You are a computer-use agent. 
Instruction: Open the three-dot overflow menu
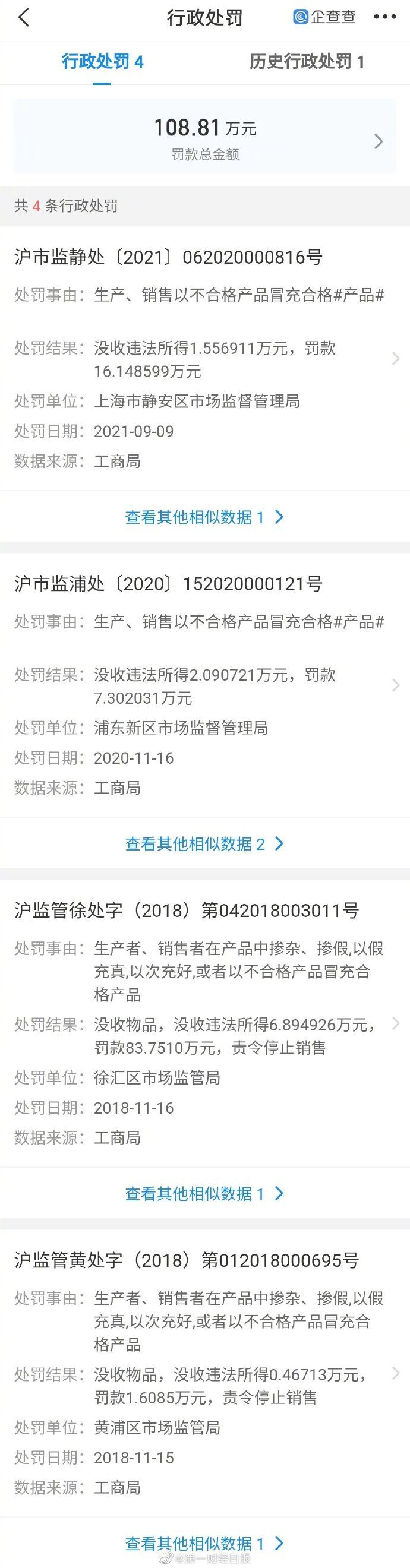(384, 17)
